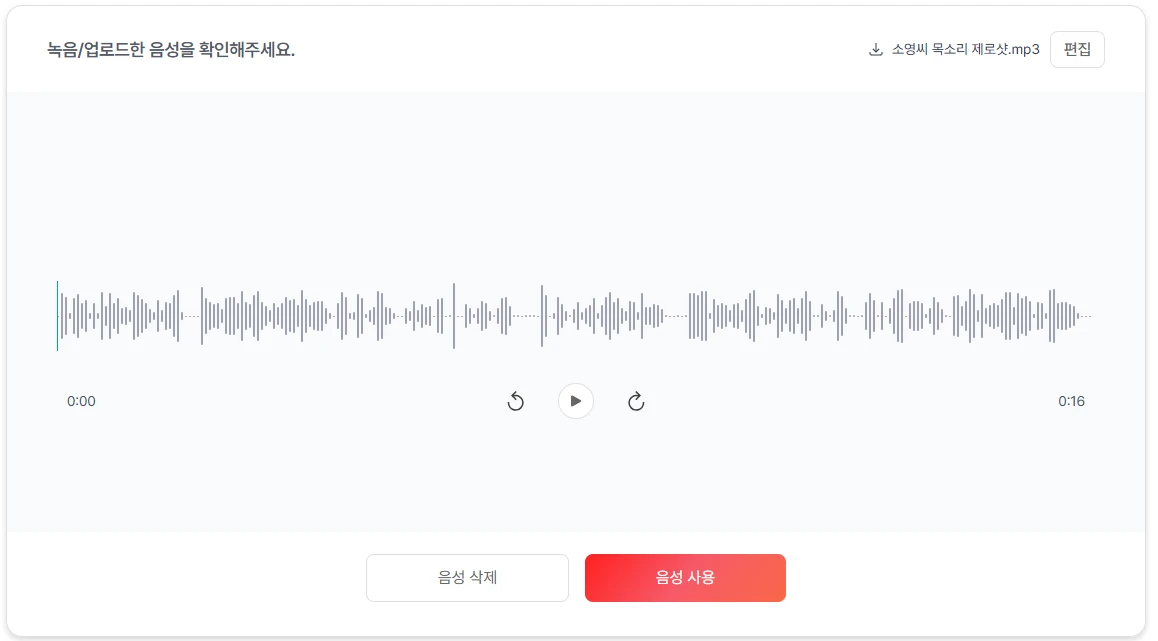Play the recorded voice audio
1158x641 pixels.
coord(575,401)
